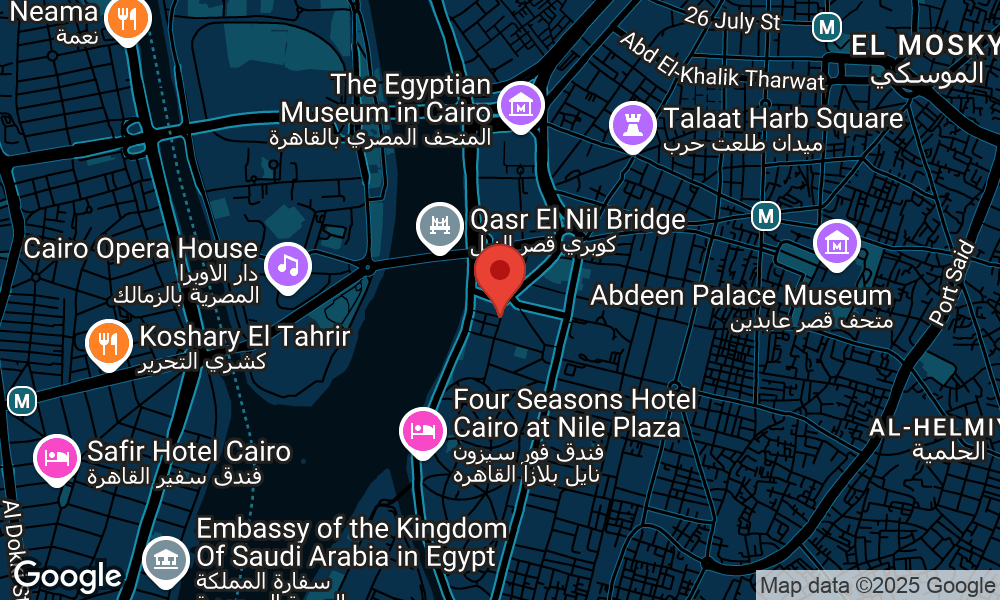
Task: Open the Google logo link
Action: pyautogui.click(x=68, y=577)
